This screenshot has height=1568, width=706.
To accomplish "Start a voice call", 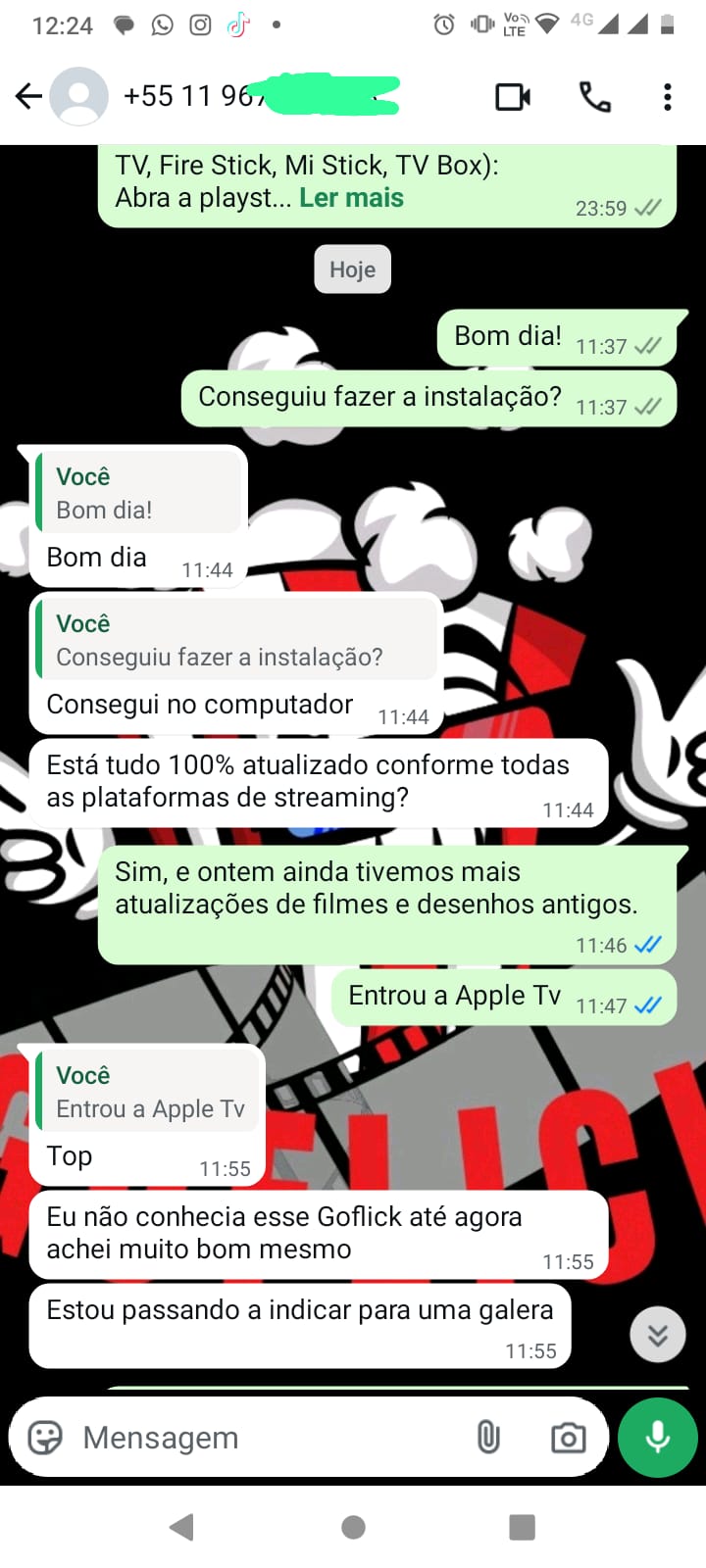I will 594,96.
